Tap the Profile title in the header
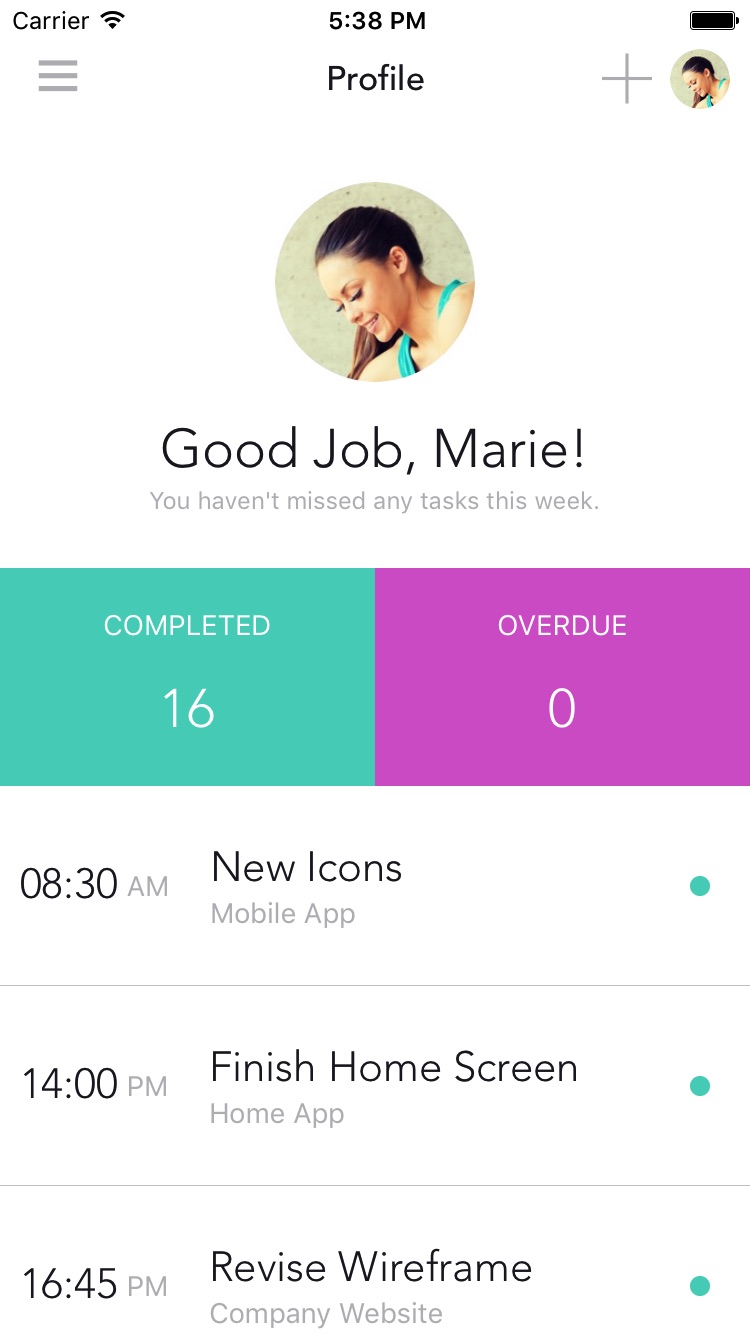This screenshot has width=750, height=1334. [375, 79]
